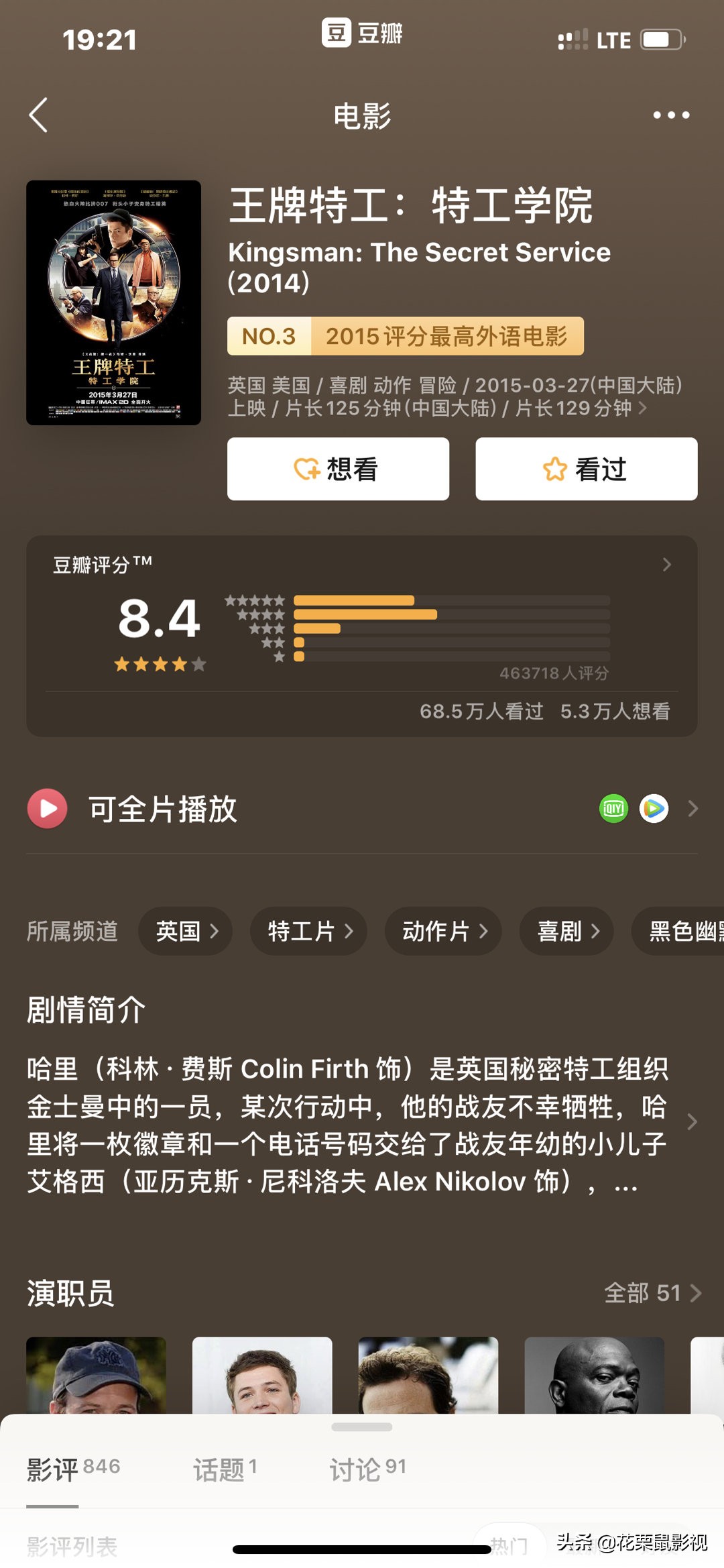
Task: Click the heart icon on the 想看 button
Action: pos(307,469)
